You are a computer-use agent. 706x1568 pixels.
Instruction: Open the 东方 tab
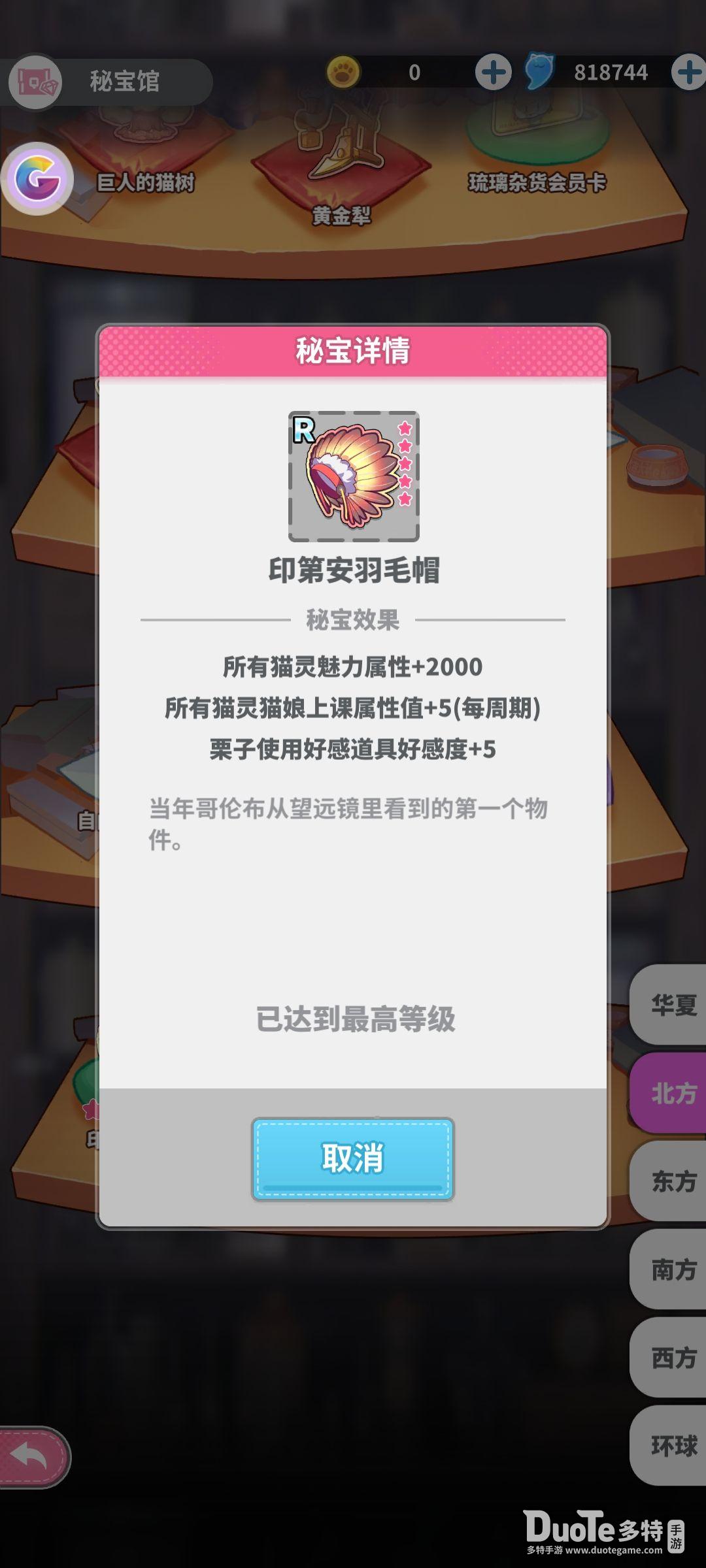point(668,1181)
